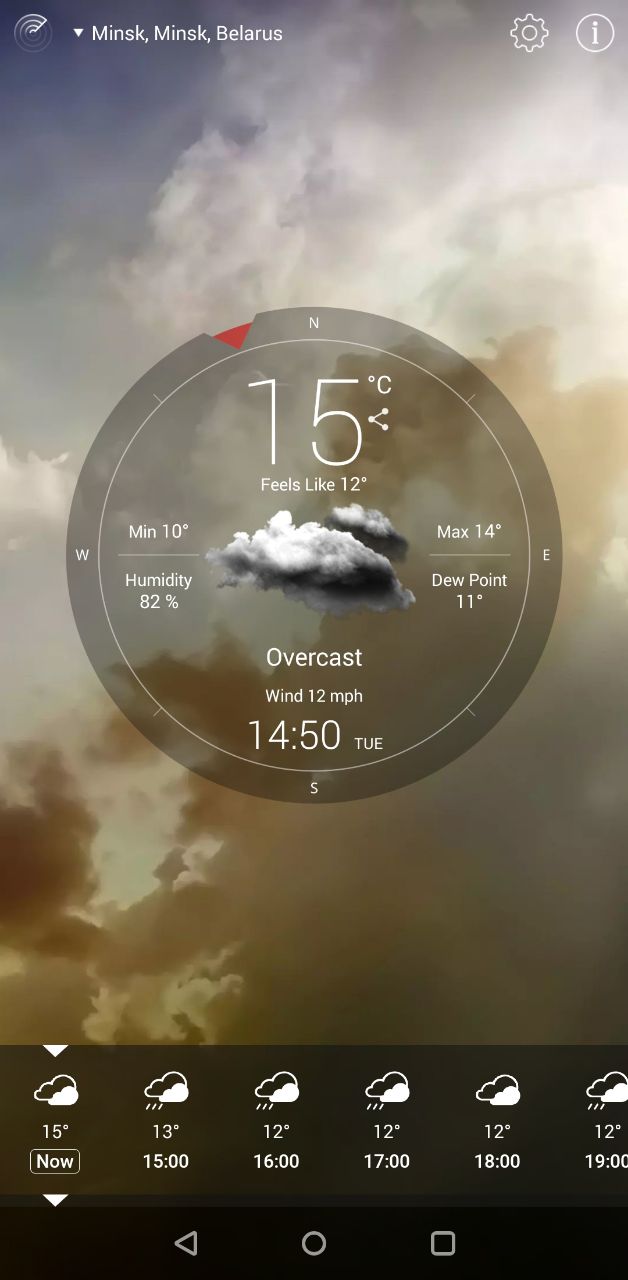
Task: Open the settings gear
Action: coord(529,33)
